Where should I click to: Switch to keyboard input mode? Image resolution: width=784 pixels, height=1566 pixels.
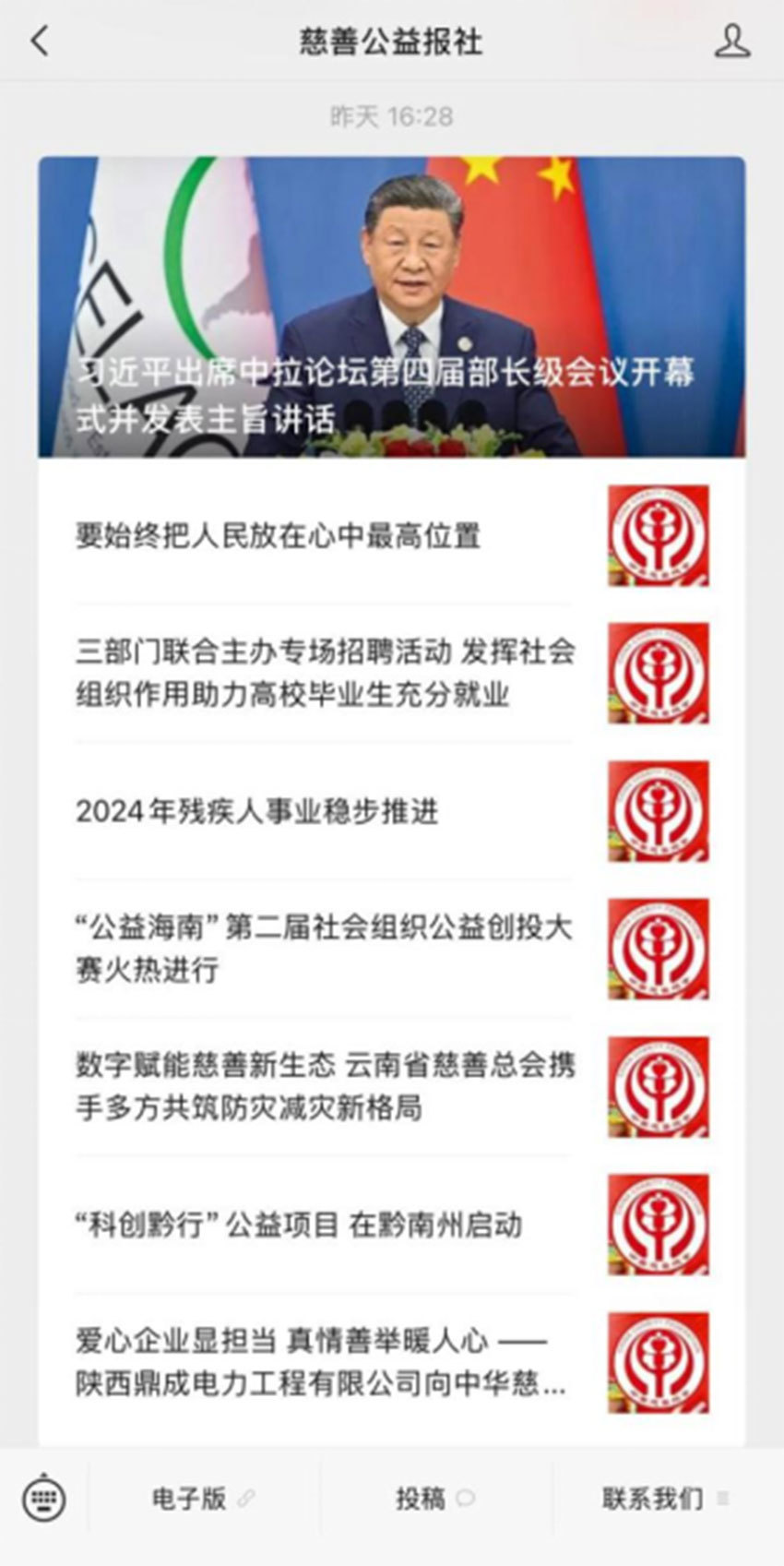(x=43, y=1499)
